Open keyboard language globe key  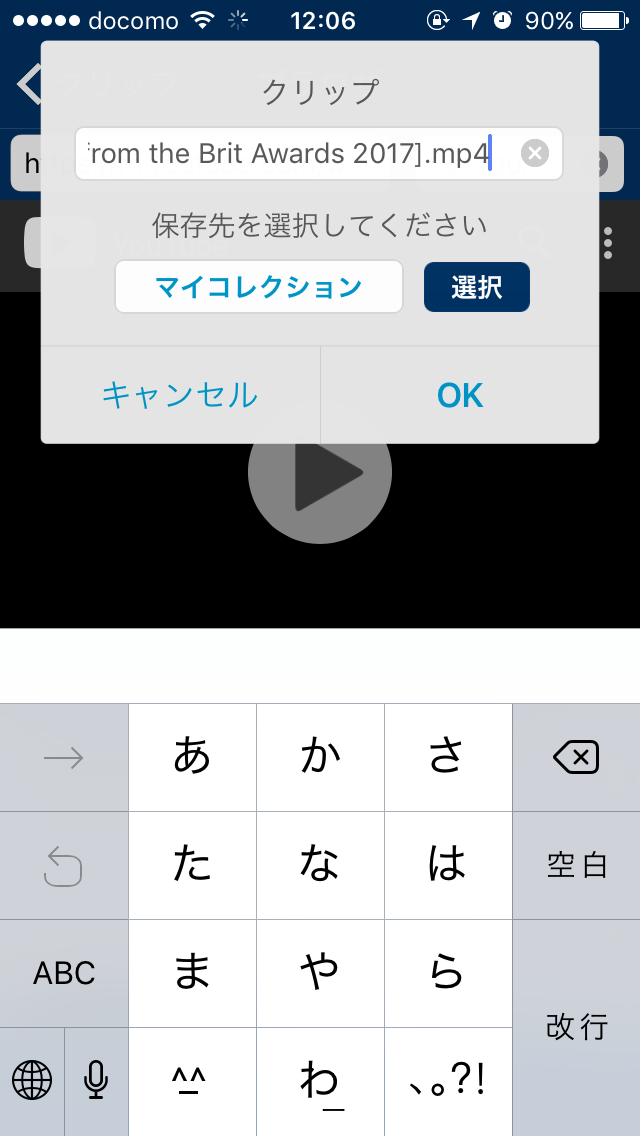pos(32,1082)
